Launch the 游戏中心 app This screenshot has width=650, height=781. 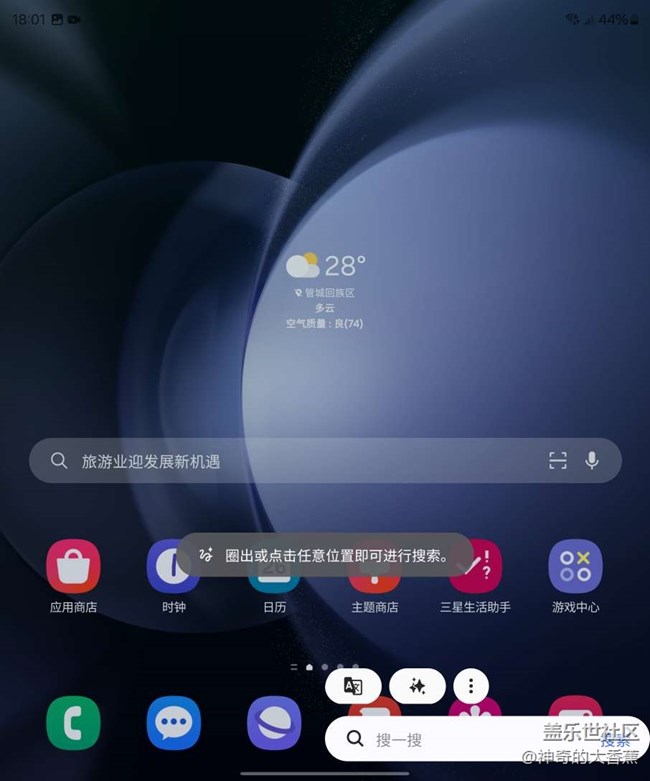tap(575, 567)
